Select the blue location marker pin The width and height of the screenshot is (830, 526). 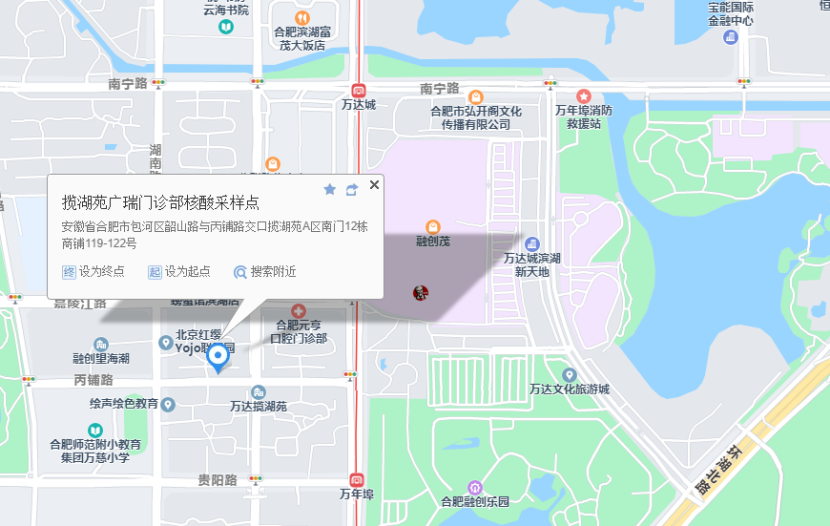[216, 359]
